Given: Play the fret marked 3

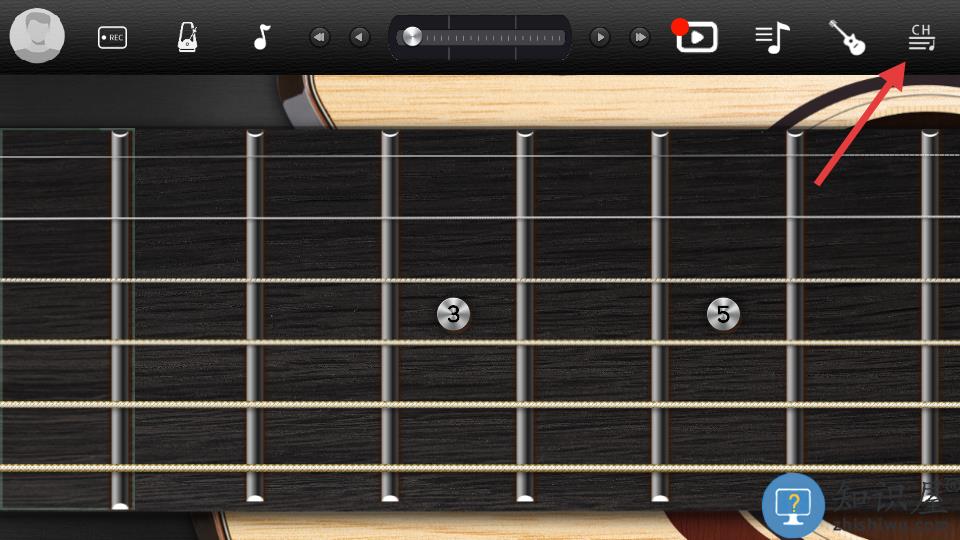Looking at the screenshot, I should pyautogui.click(x=454, y=314).
